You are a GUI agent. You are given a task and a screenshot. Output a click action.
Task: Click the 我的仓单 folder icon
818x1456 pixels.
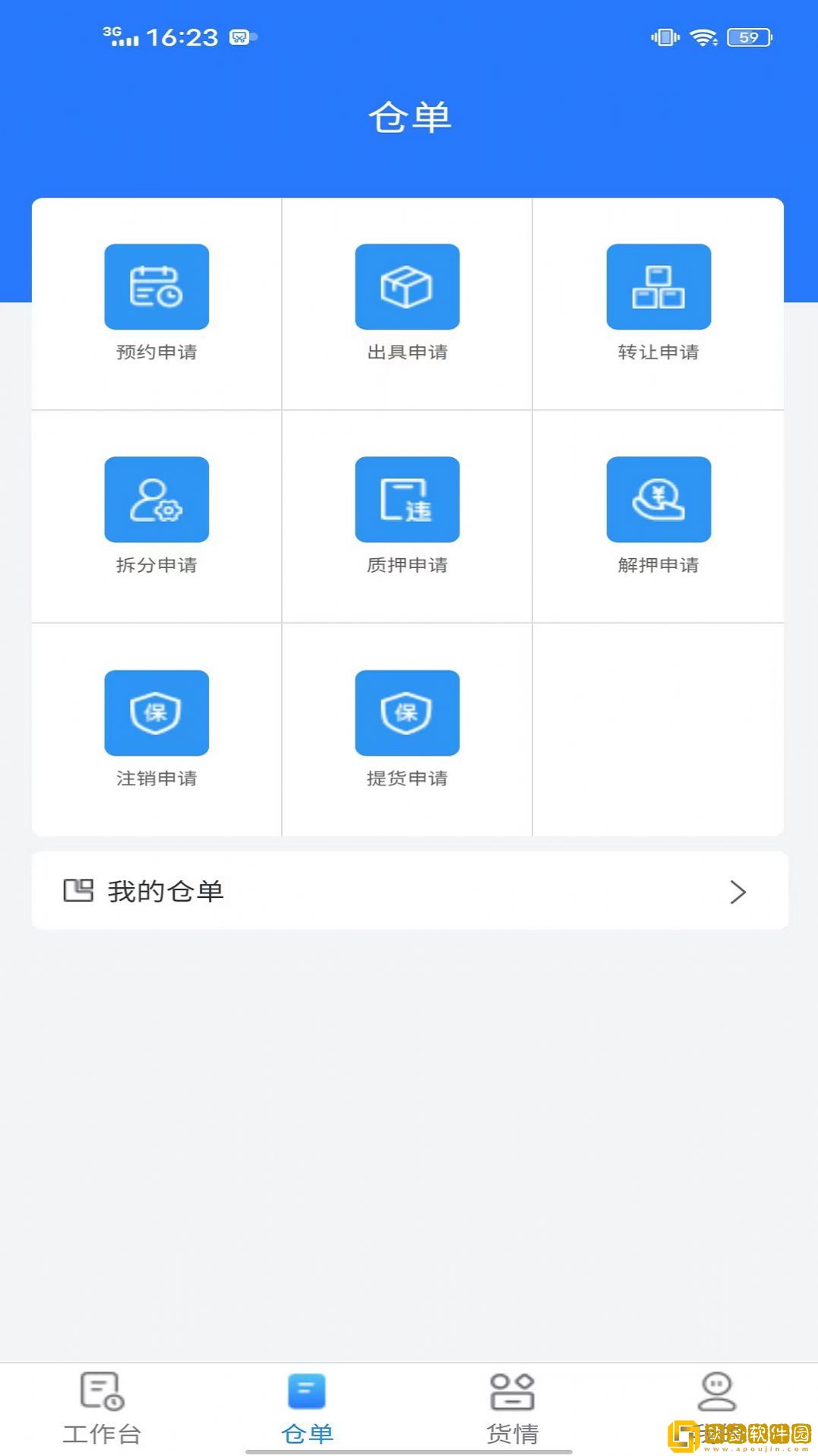[x=79, y=892]
